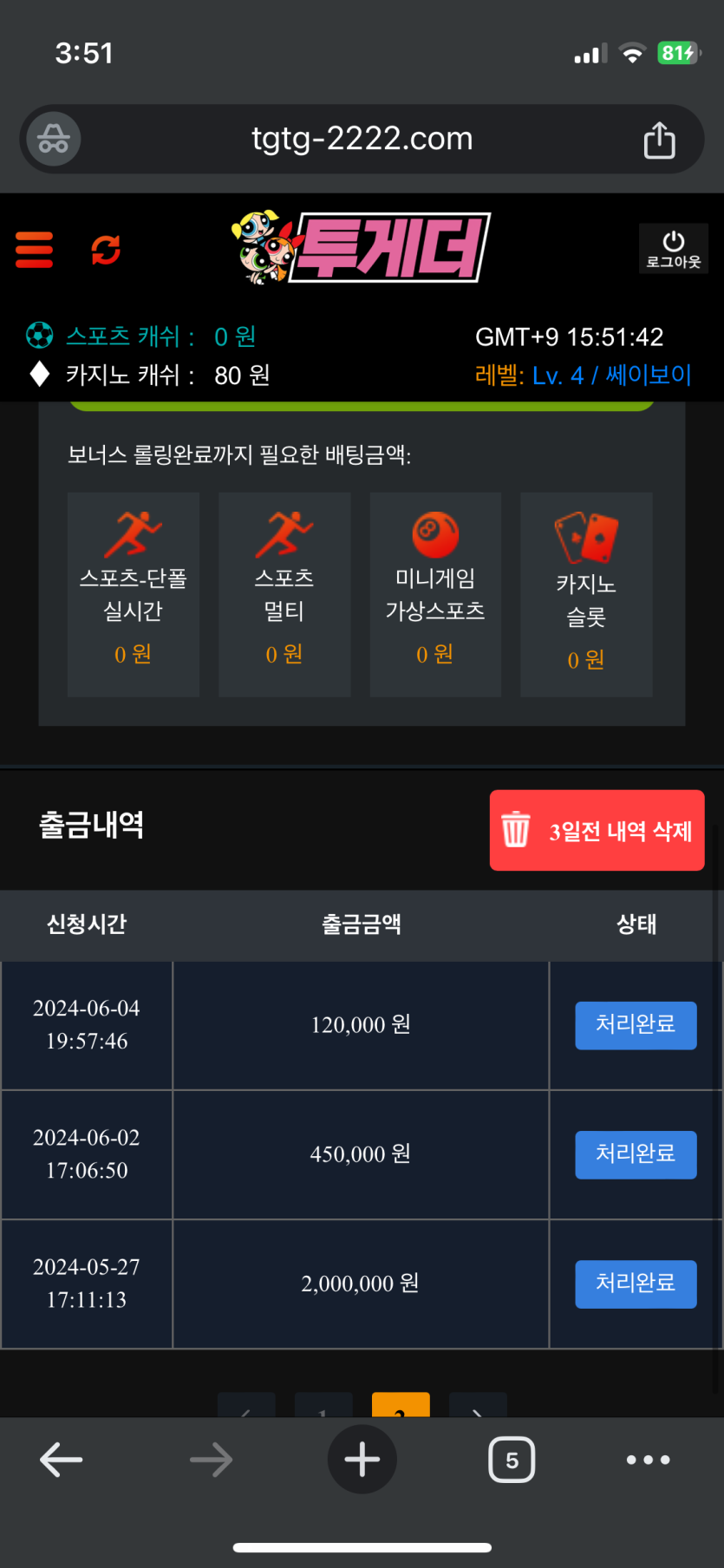Tap the tgtg-2222.com address field

point(362,139)
